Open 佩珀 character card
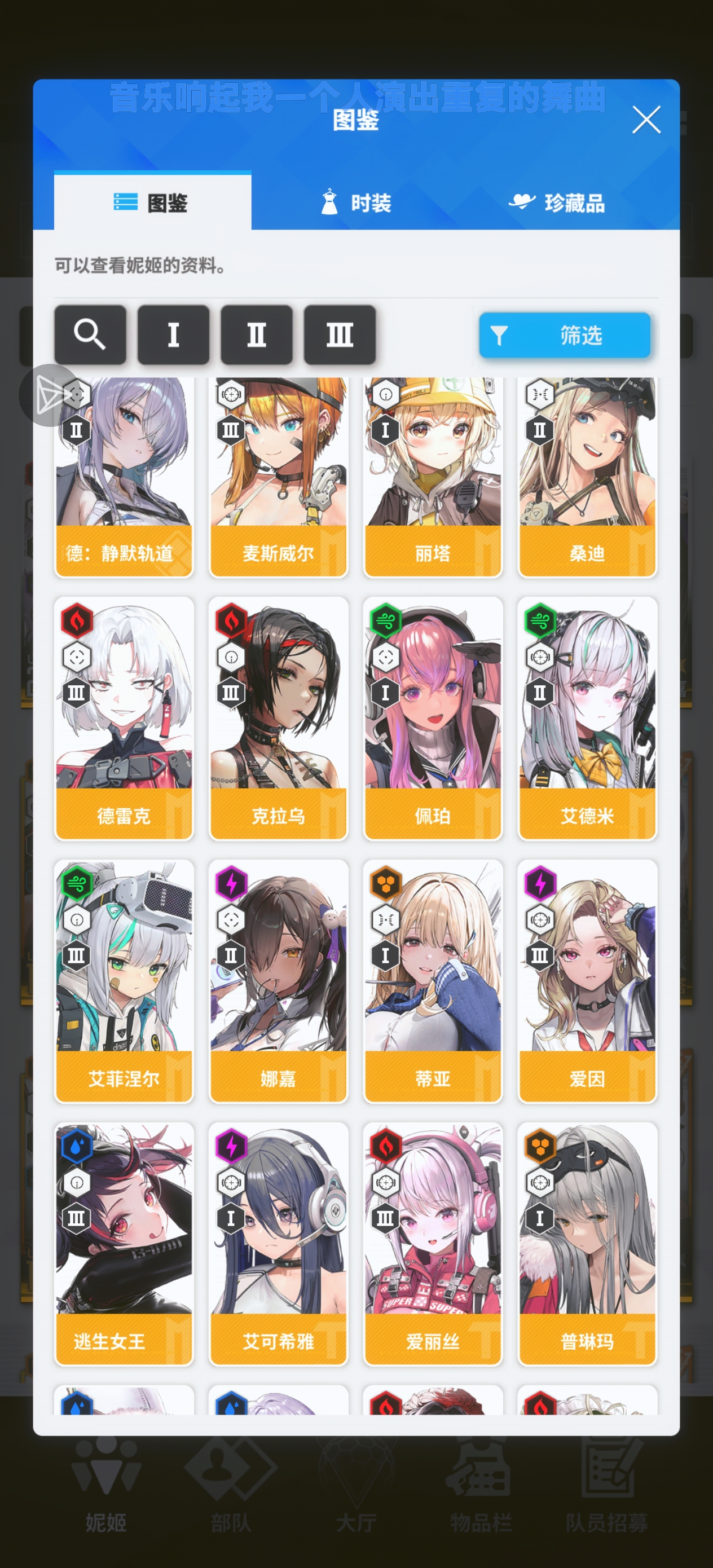Viewport: 713px width, 1568px height. pos(432,718)
